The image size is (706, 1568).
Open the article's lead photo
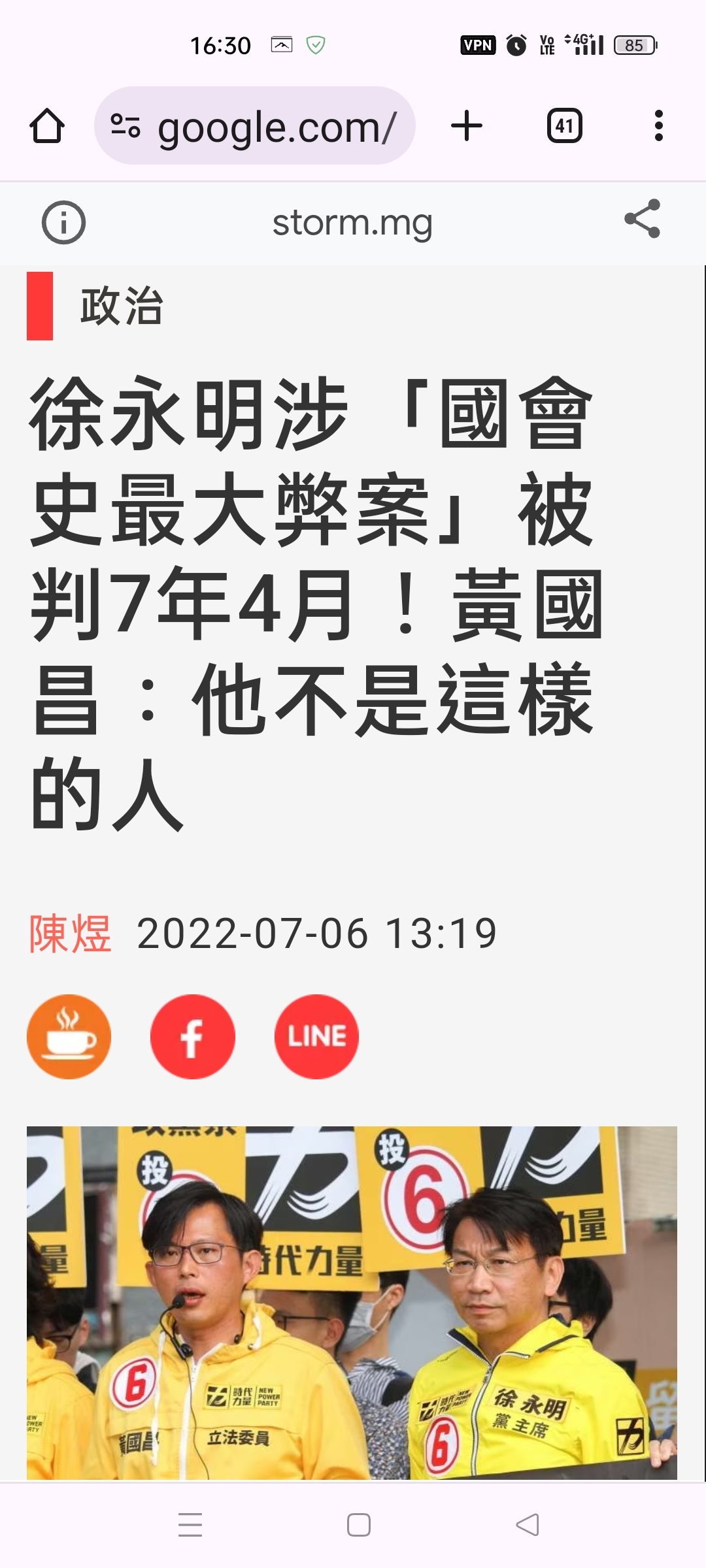pos(352,1300)
